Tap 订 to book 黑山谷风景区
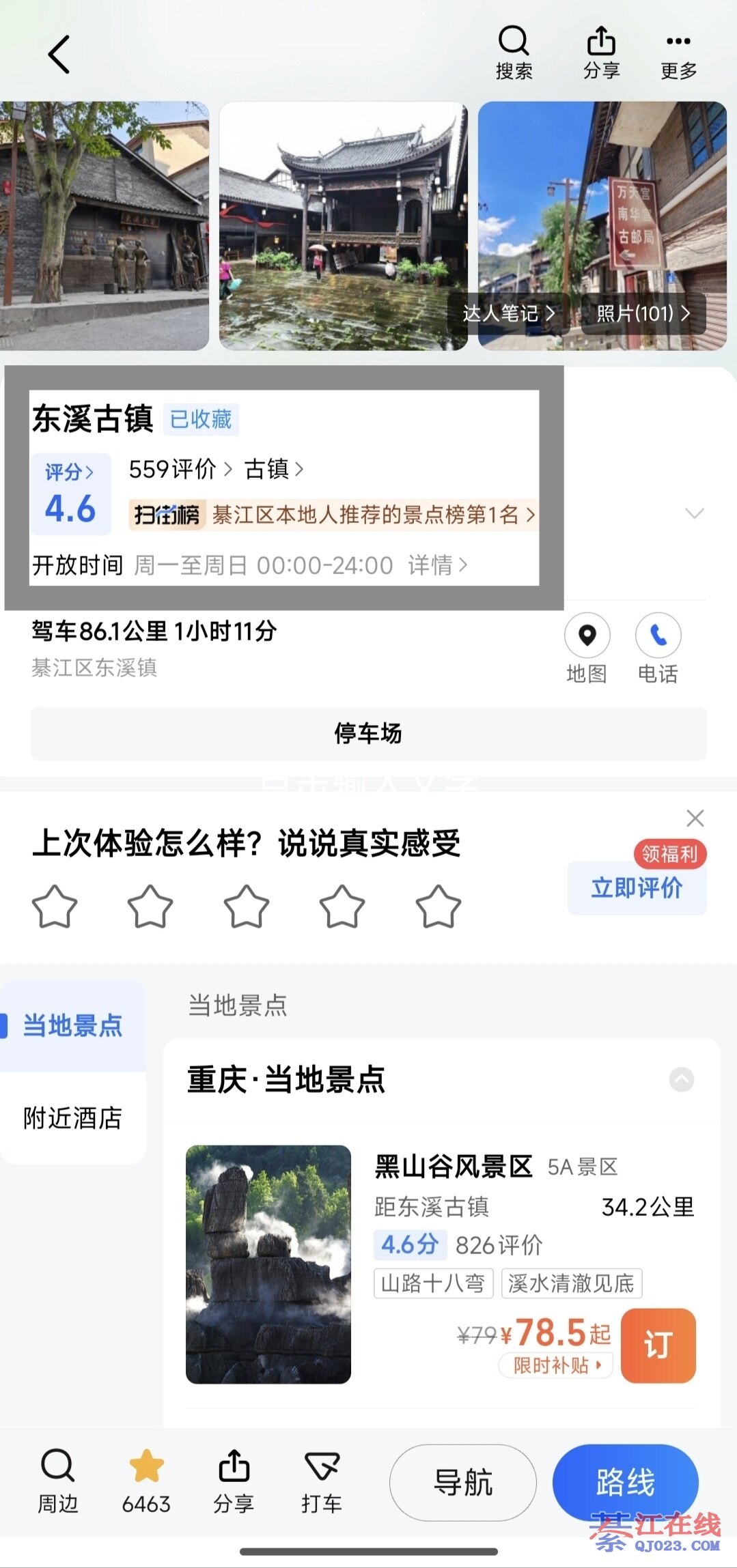The width and height of the screenshot is (737, 1568). pyautogui.click(x=658, y=1345)
